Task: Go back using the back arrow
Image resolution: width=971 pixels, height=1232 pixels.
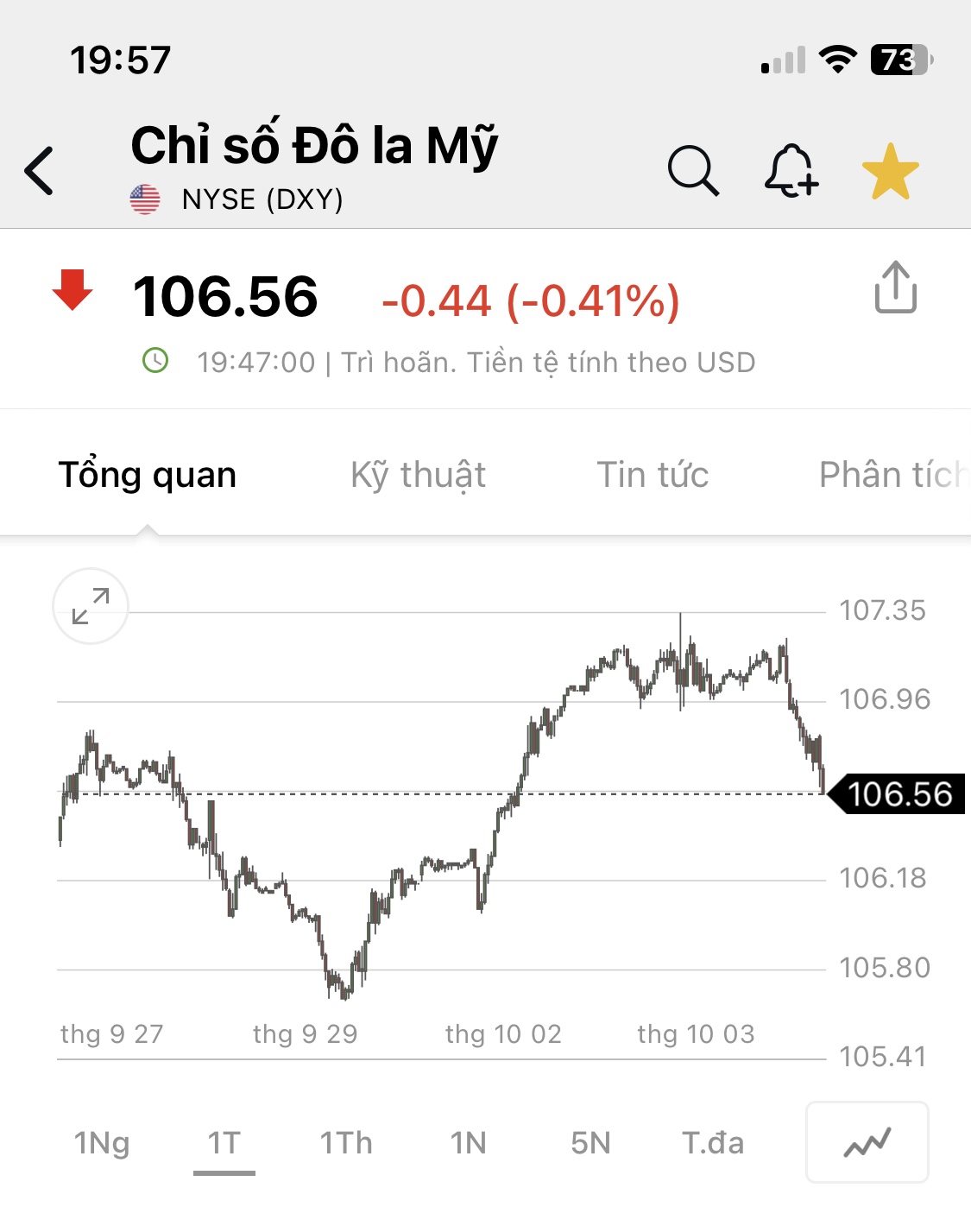Action: [40, 170]
